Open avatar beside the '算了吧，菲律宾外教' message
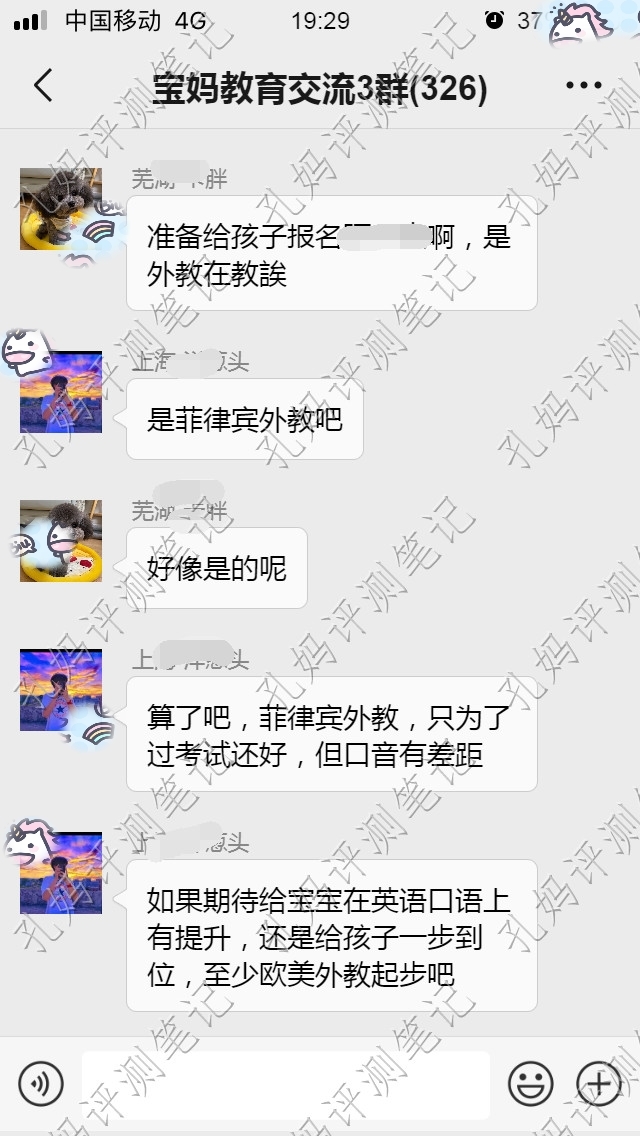This screenshot has width=640, height=1136. (61, 690)
